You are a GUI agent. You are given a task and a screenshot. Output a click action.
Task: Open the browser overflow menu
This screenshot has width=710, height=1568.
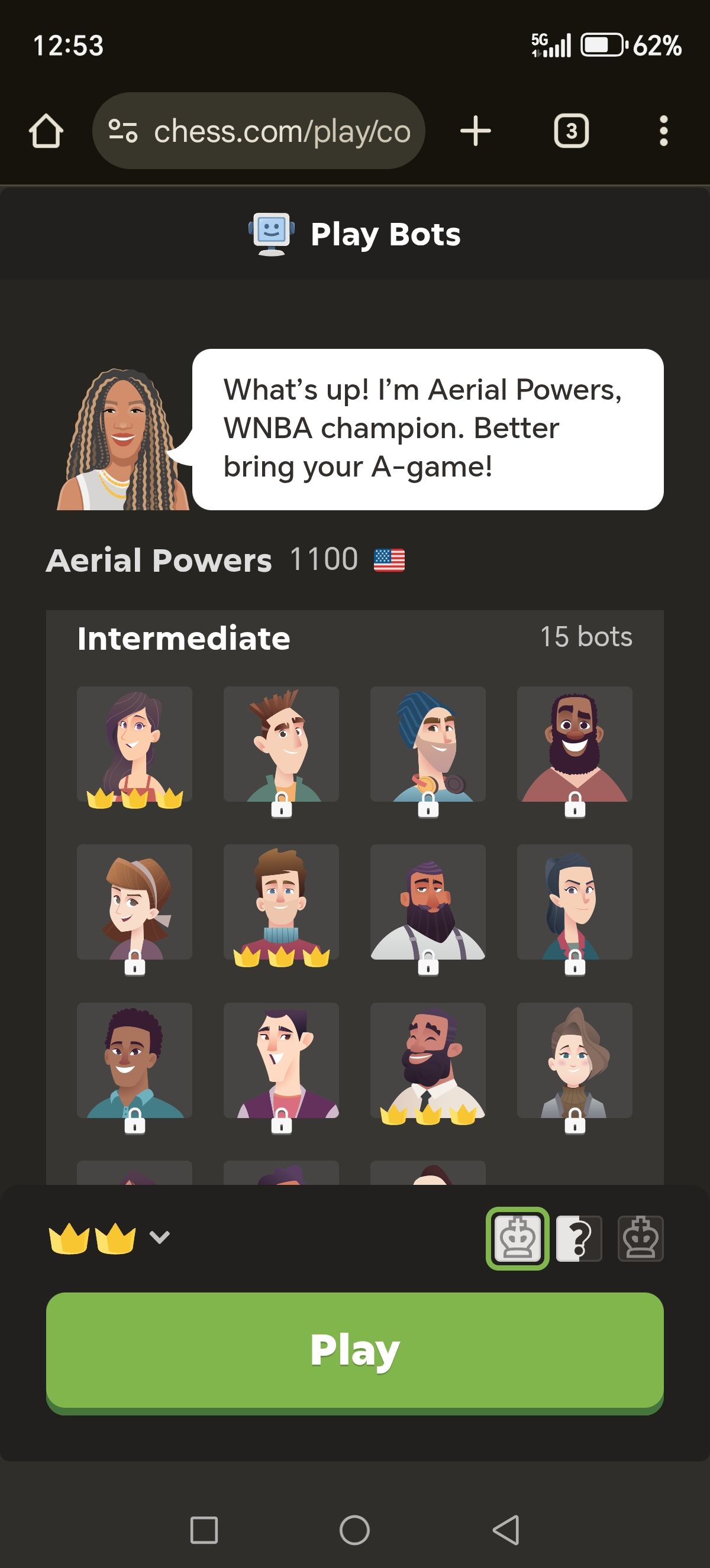pyautogui.click(x=663, y=131)
